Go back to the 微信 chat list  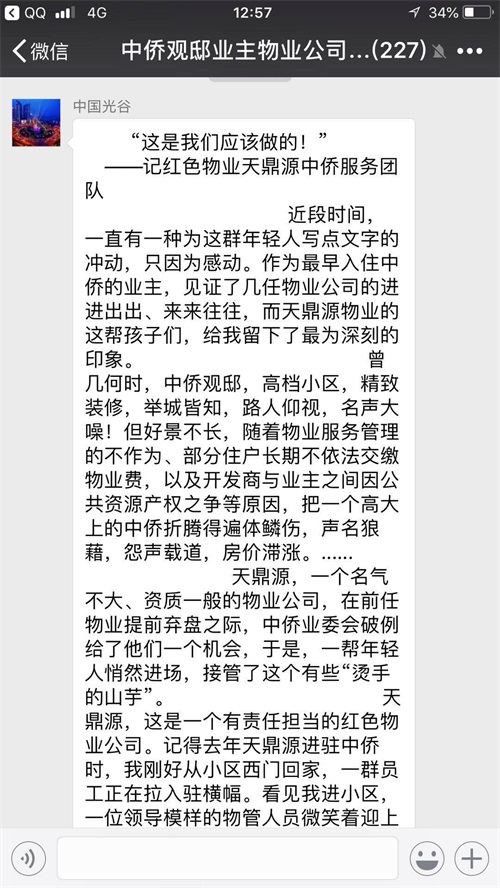tap(40, 51)
